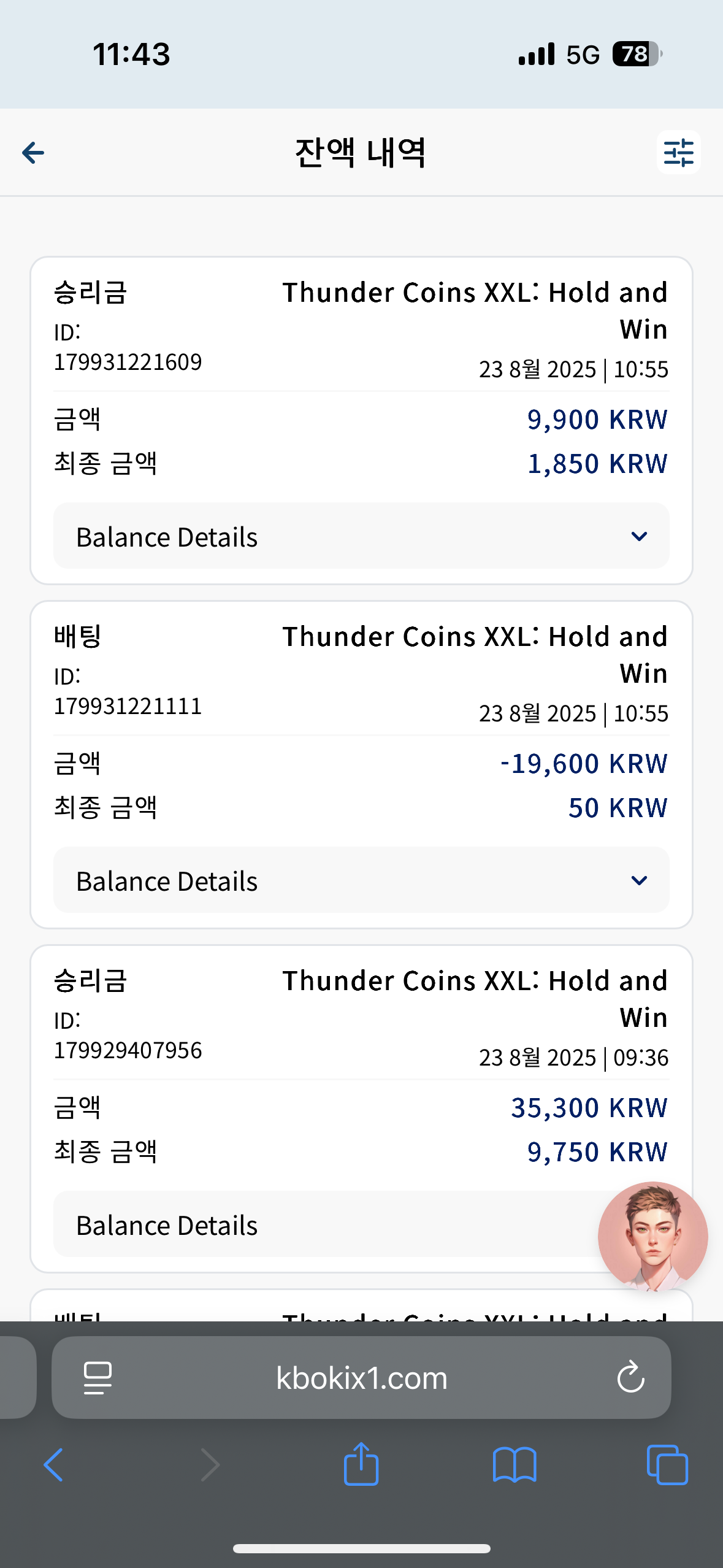The height and width of the screenshot is (1568, 723).
Task: Expand Balance Details for ID 179931221609
Action: pyautogui.click(x=361, y=536)
